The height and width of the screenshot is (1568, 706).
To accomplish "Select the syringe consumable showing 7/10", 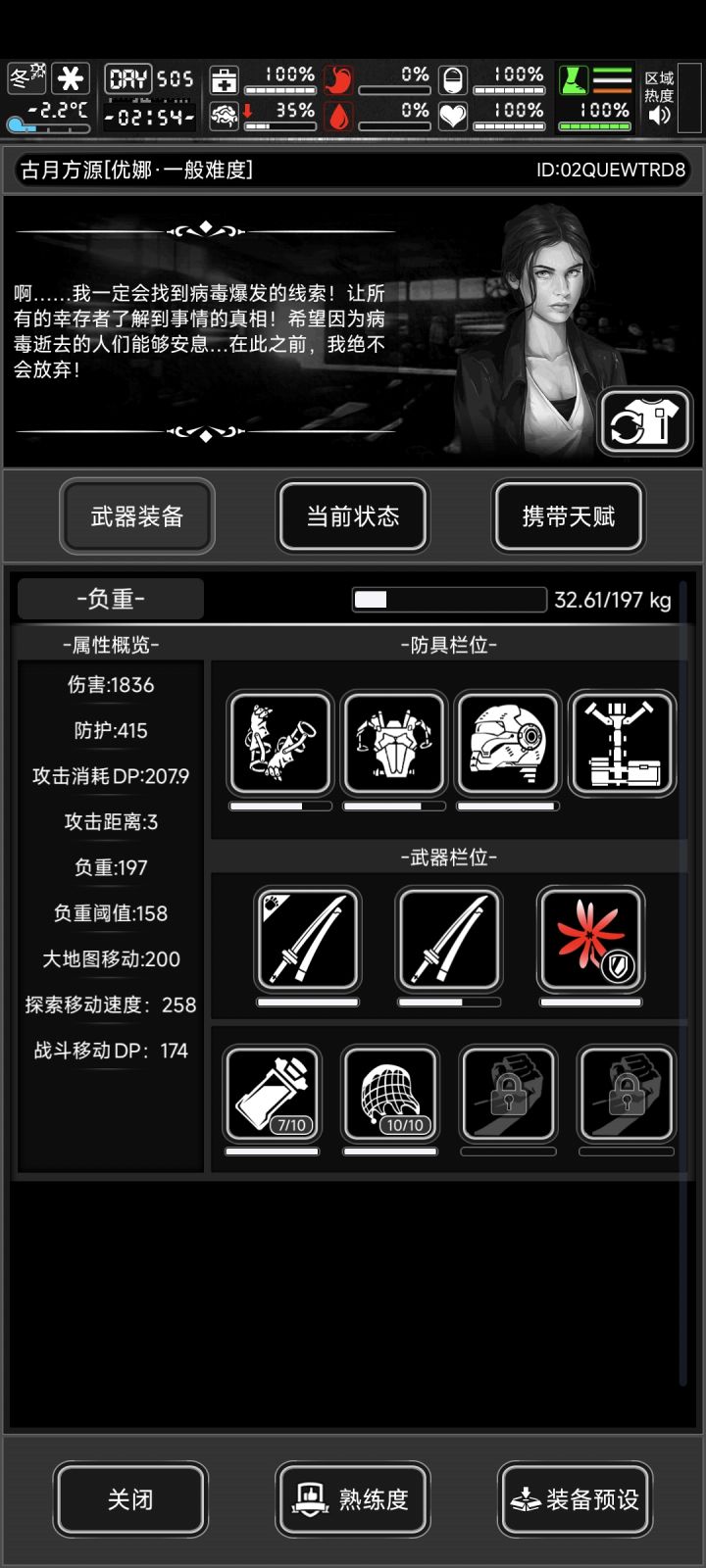I will tap(272, 1093).
